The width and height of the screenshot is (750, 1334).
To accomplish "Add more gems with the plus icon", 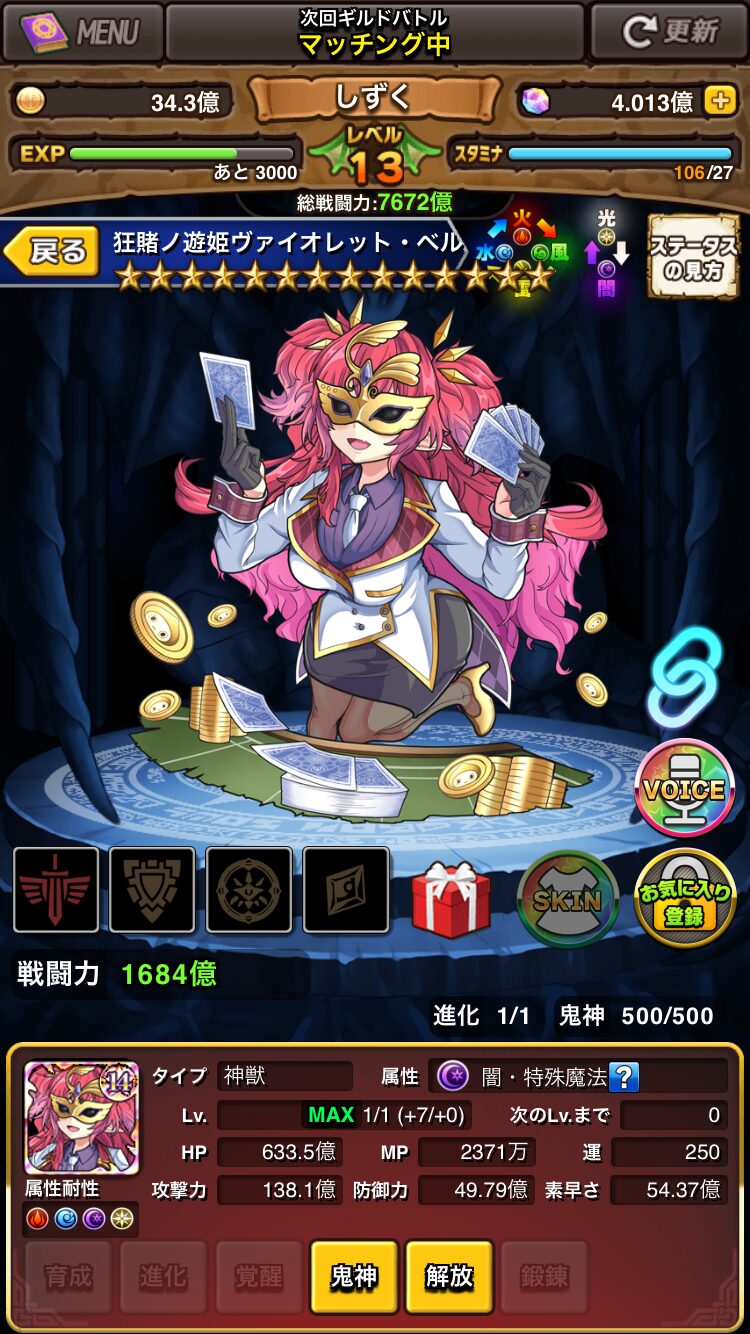I will (719, 101).
